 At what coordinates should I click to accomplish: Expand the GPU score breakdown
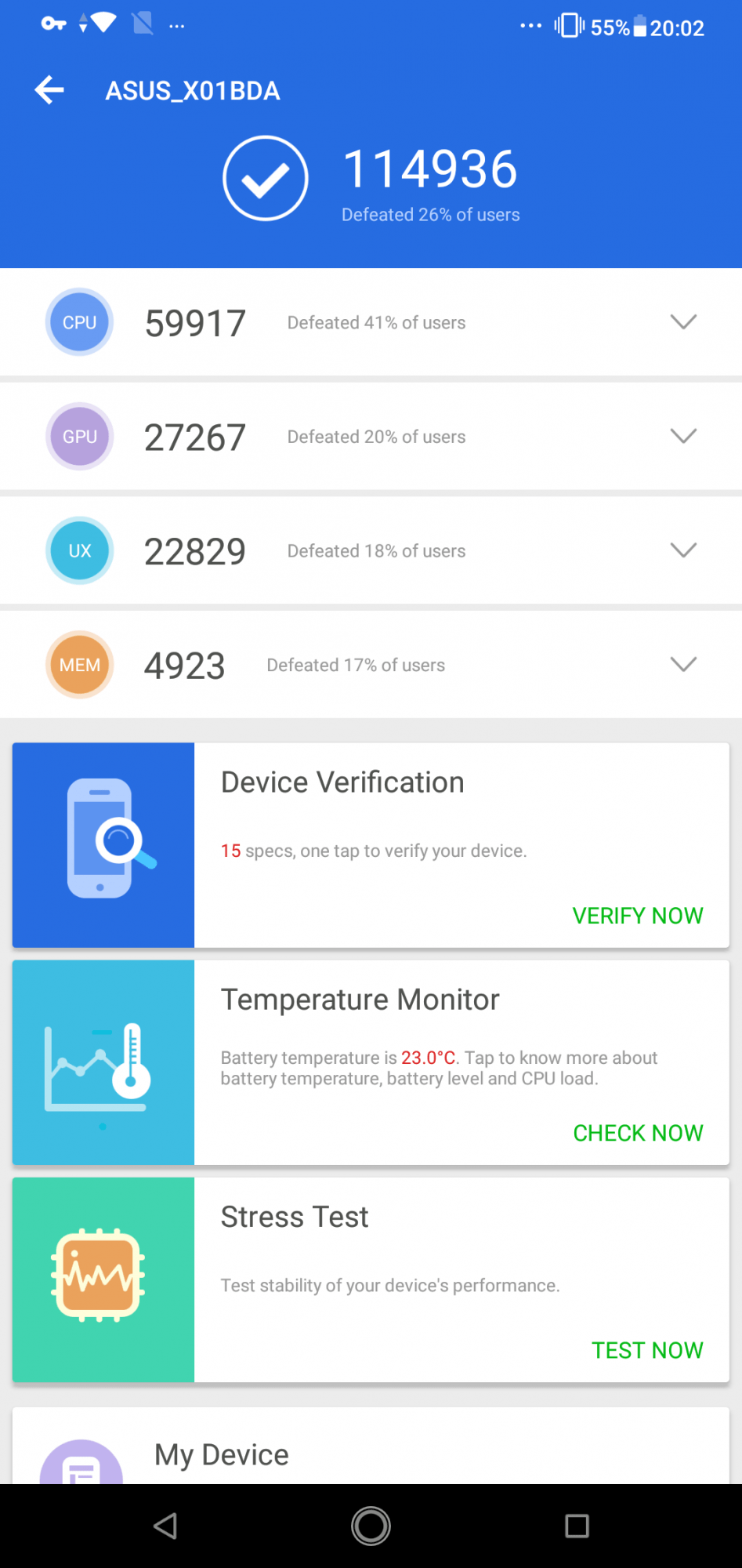(683, 436)
